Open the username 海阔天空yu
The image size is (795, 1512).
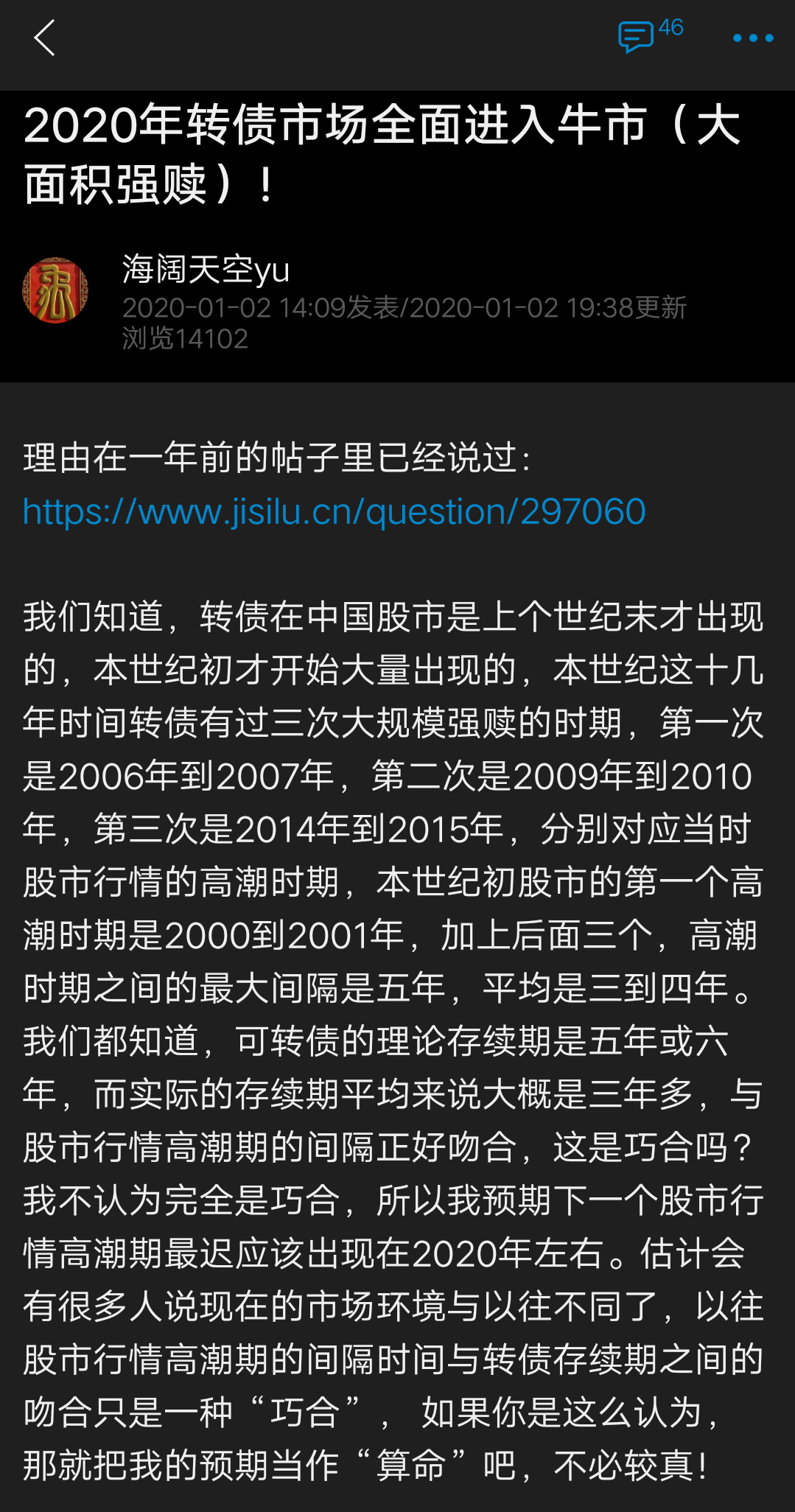pyautogui.click(x=206, y=270)
